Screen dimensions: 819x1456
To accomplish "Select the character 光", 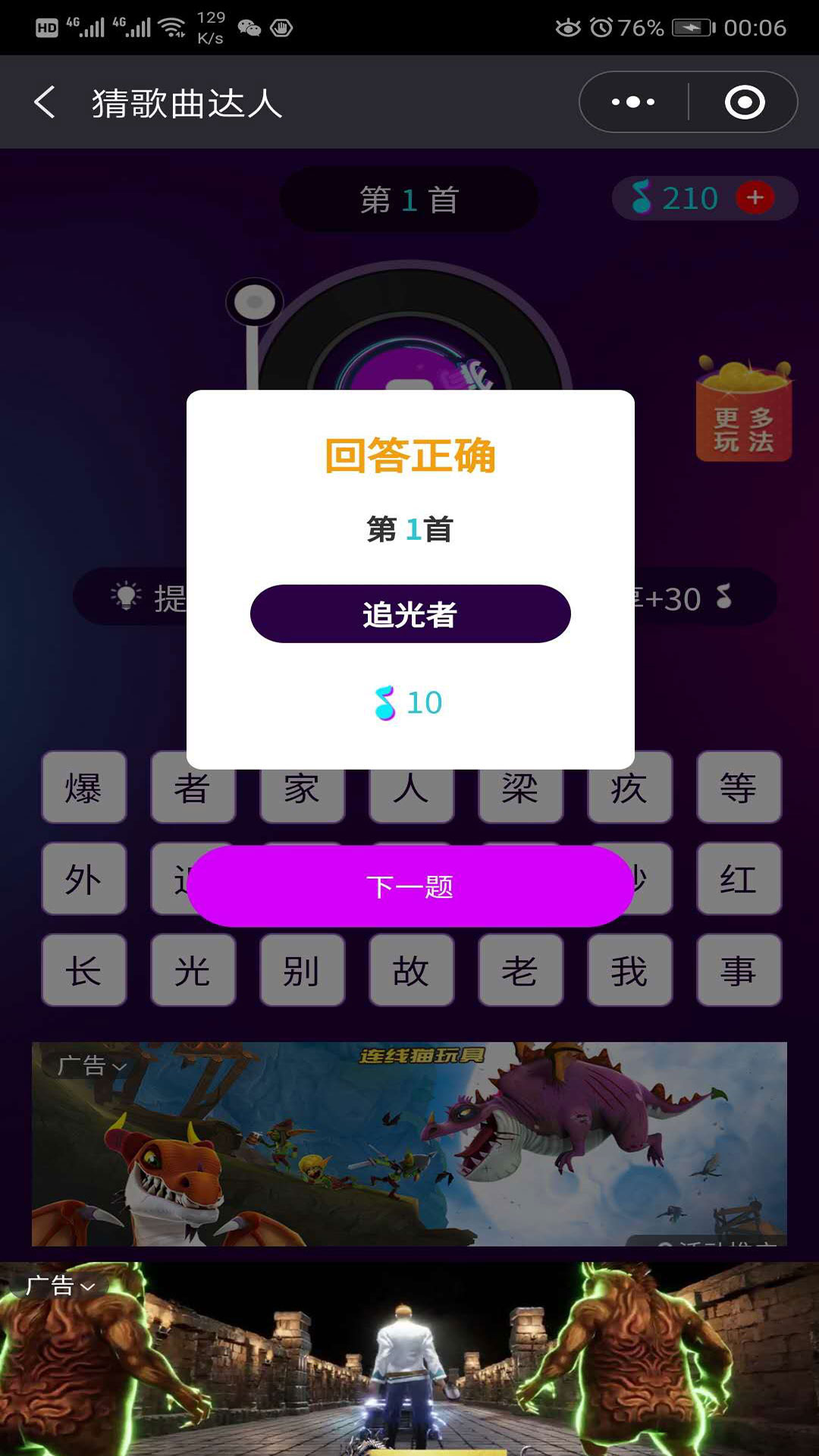I will 193,970.
